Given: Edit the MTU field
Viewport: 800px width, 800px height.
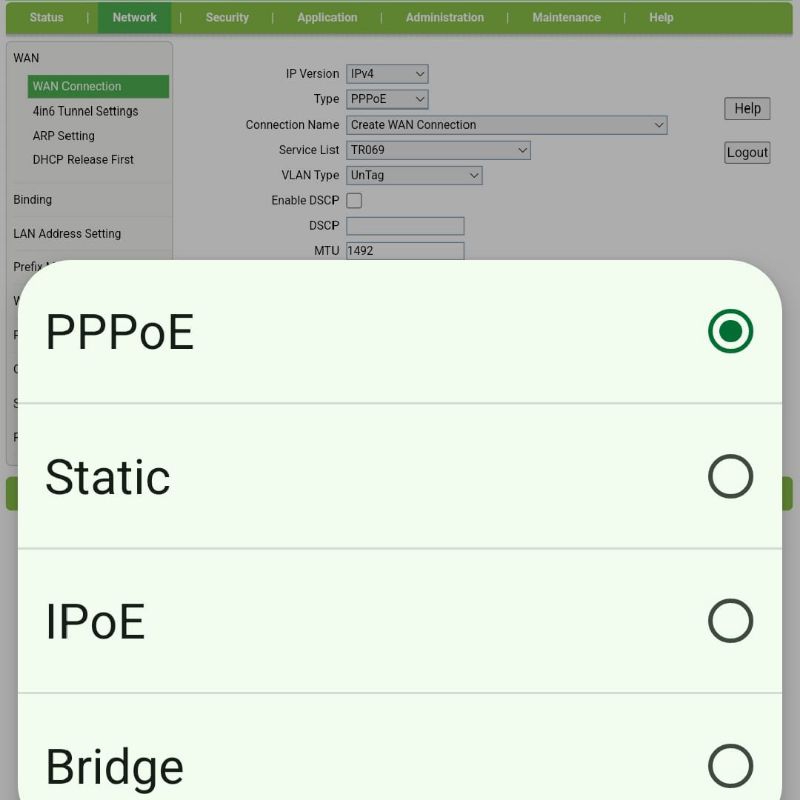Looking at the screenshot, I should point(405,251).
